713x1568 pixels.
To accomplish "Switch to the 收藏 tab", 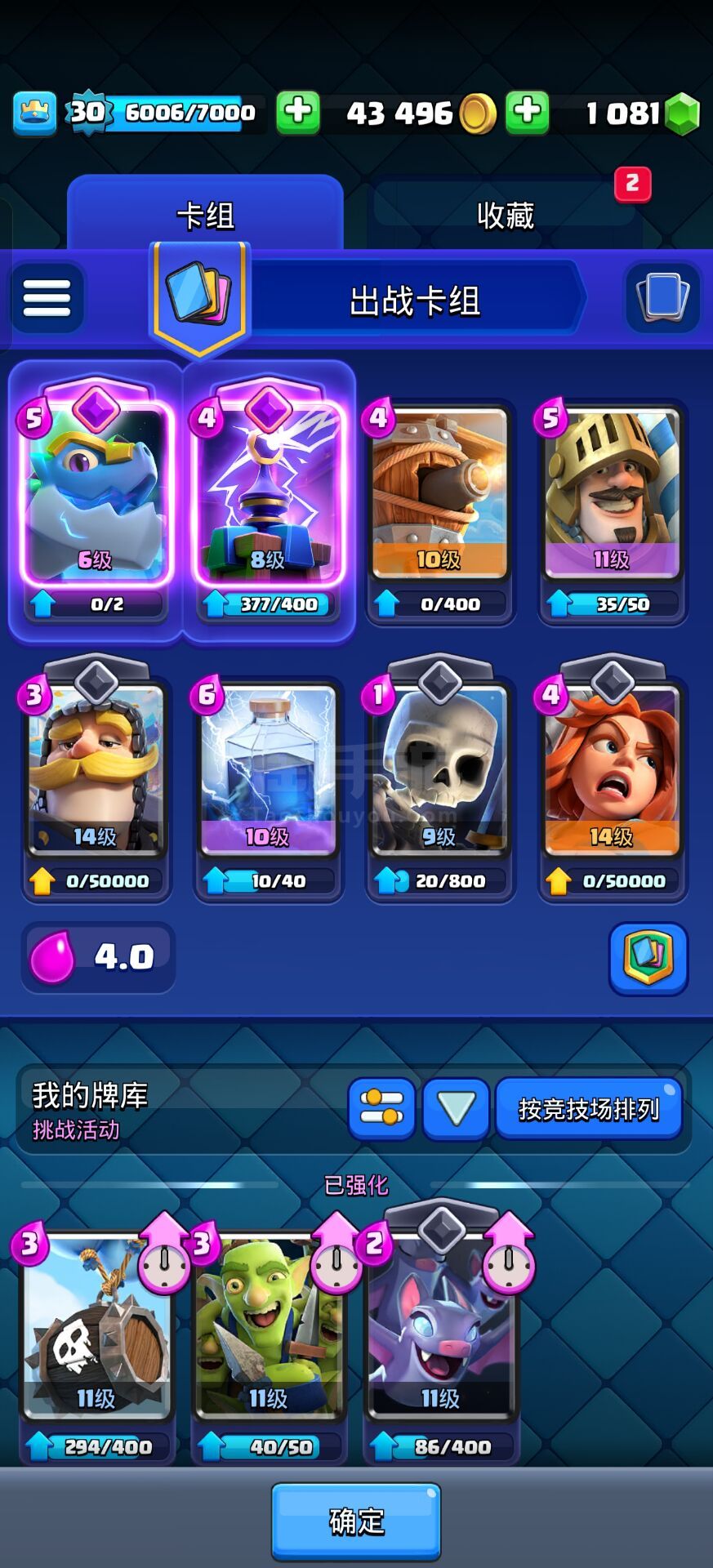I will click(x=506, y=215).
